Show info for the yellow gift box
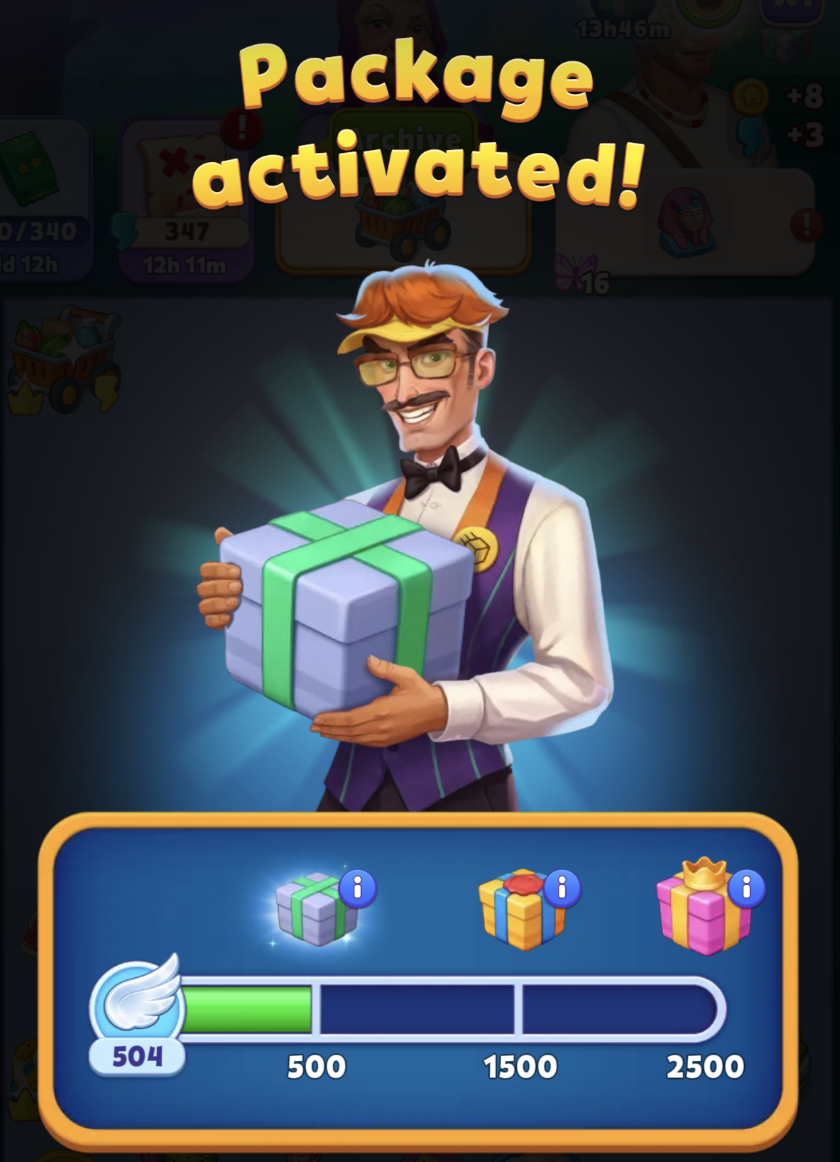Viewport: 840px width, 1162px height. coord(561,887)
